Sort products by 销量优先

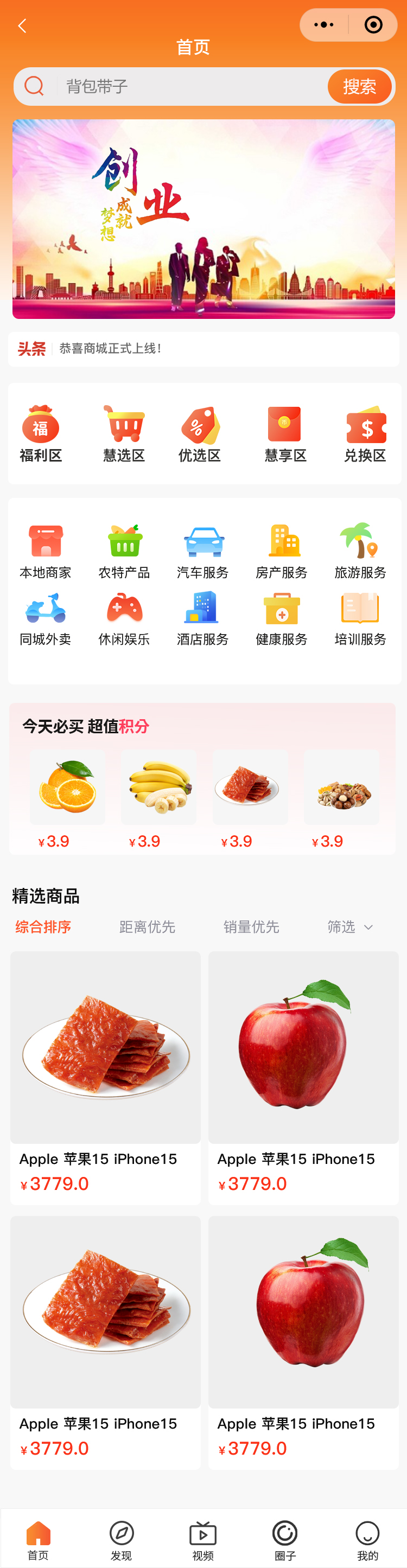coord(251,927)
